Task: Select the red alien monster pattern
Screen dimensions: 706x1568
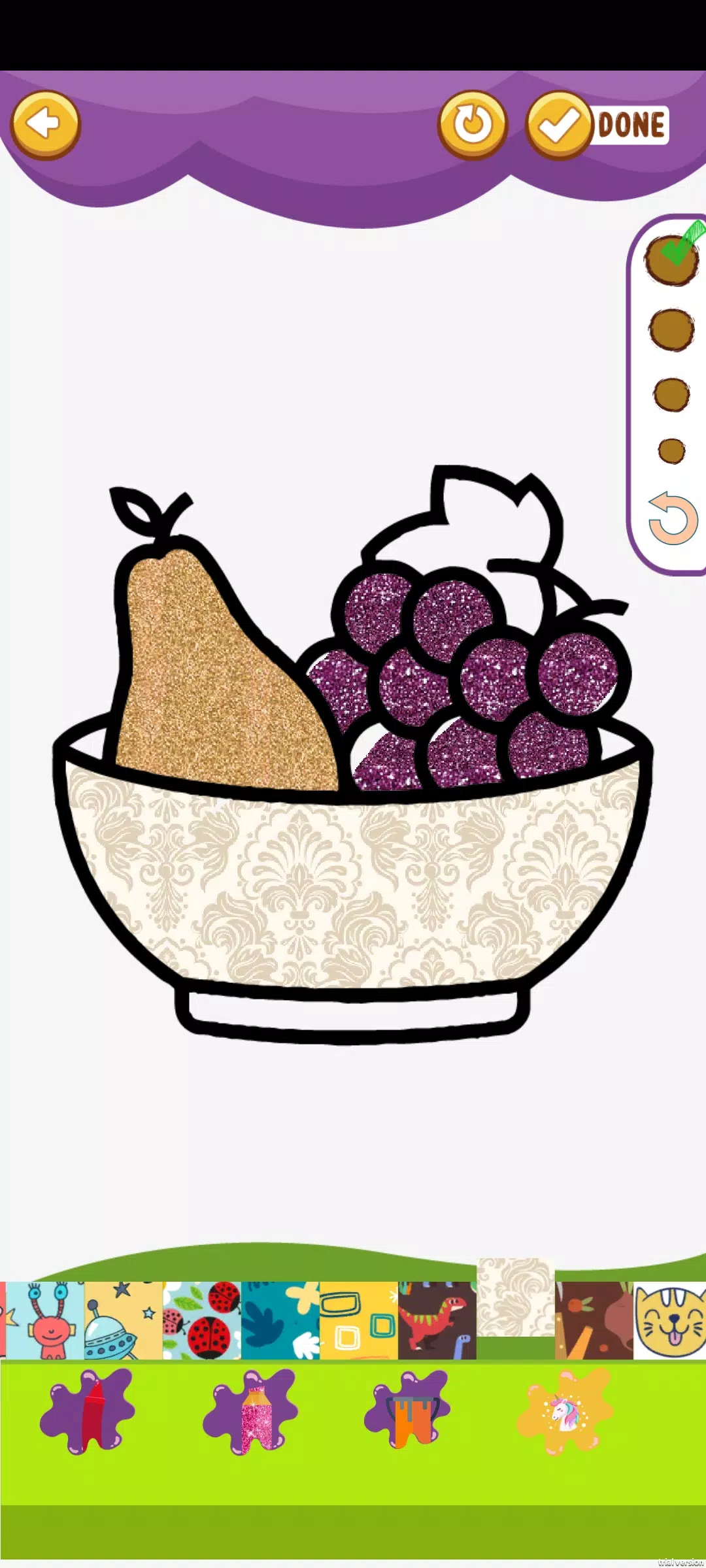Action: (46, 1320)
